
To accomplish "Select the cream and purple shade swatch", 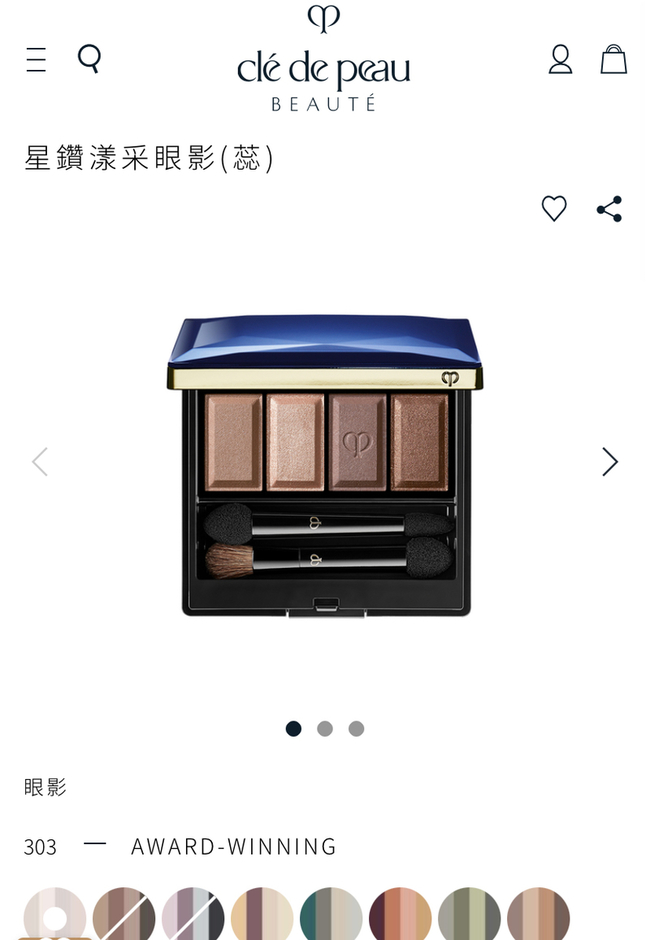I will pyautogui.click(x=262, y=915).
